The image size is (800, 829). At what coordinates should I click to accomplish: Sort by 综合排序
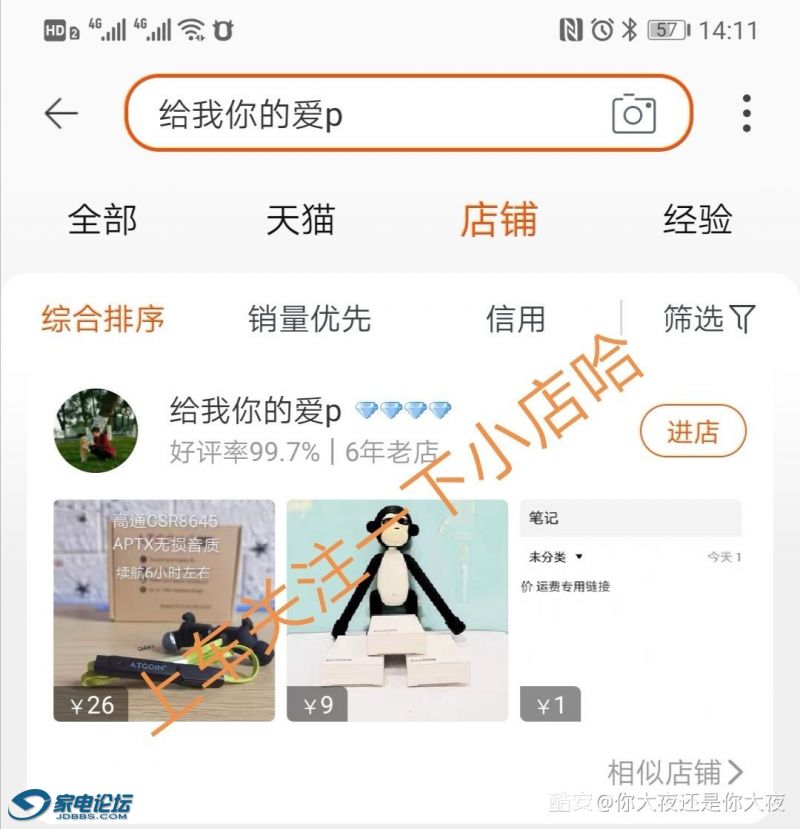(103, 319)
